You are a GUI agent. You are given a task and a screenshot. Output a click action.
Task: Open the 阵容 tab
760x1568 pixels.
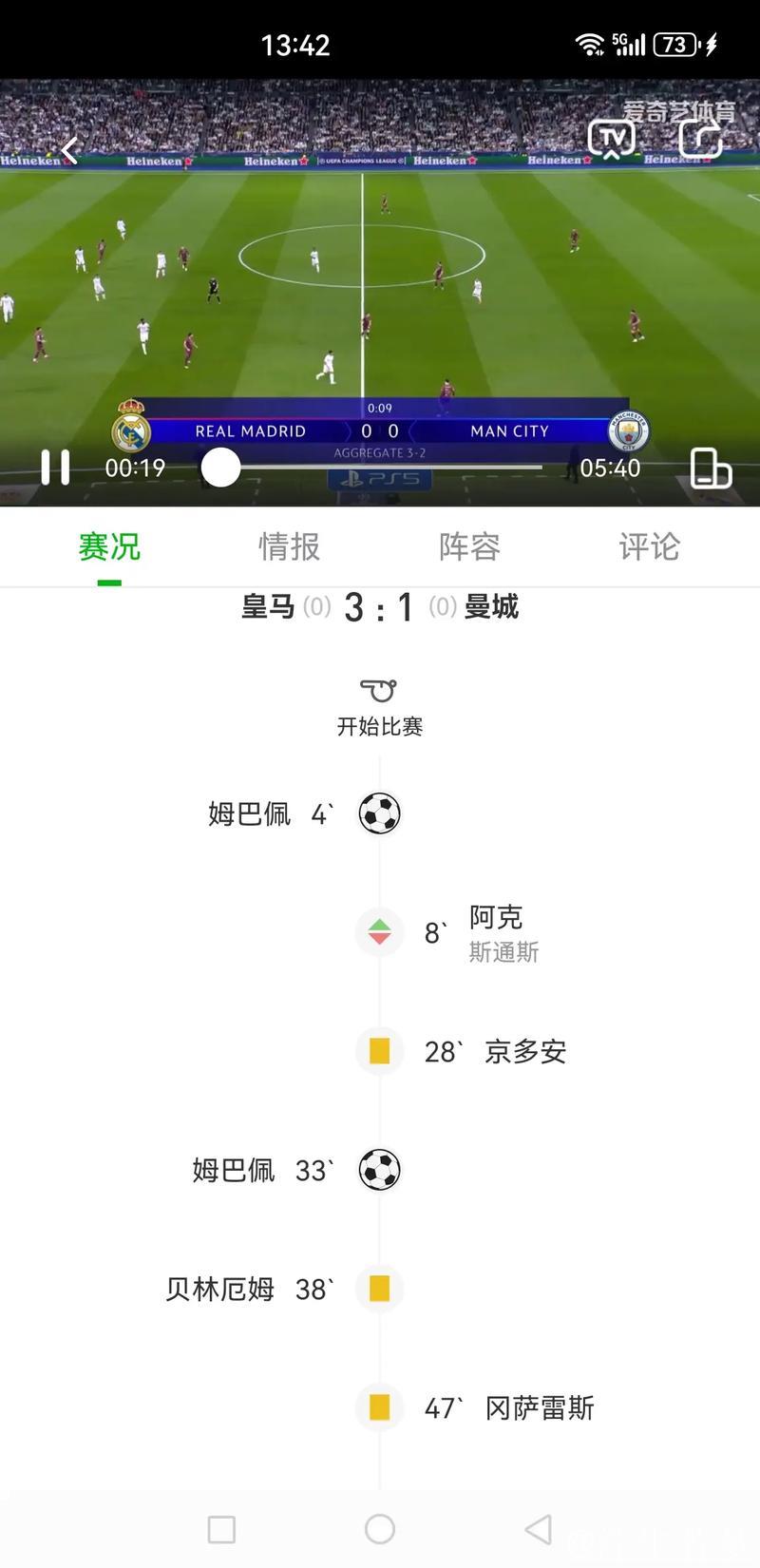pyautogui.click(x=469, y=547)
